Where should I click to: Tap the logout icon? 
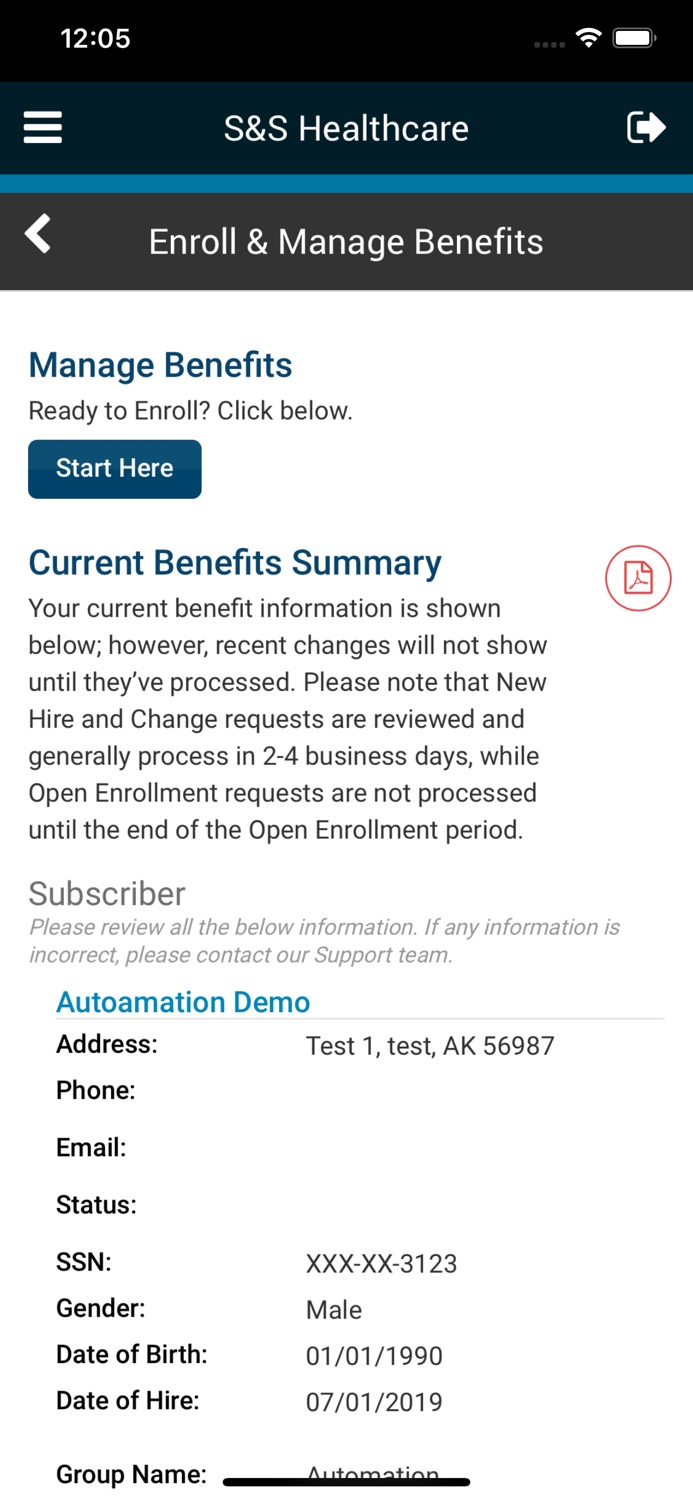tap(646, 128)
